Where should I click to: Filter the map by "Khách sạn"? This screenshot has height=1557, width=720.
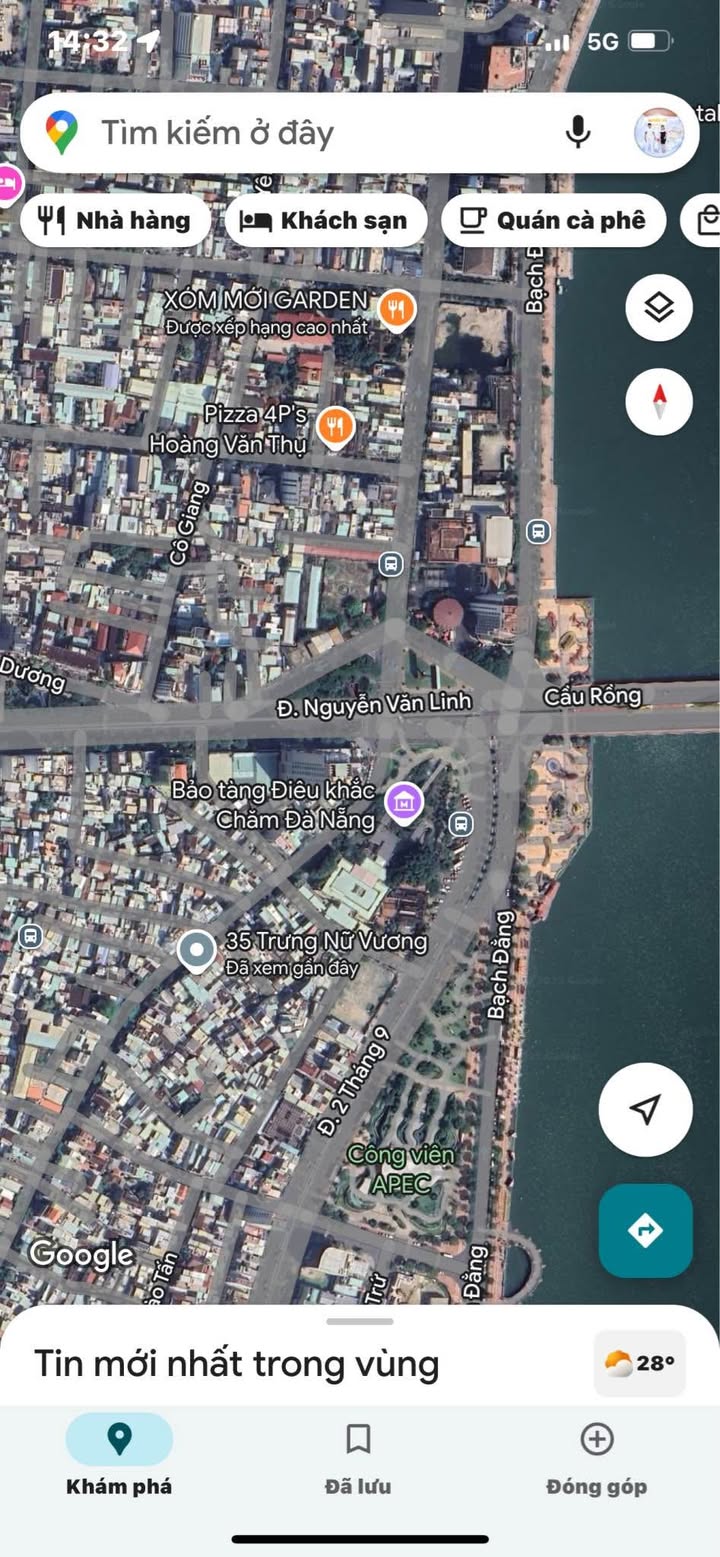(326, 221)
